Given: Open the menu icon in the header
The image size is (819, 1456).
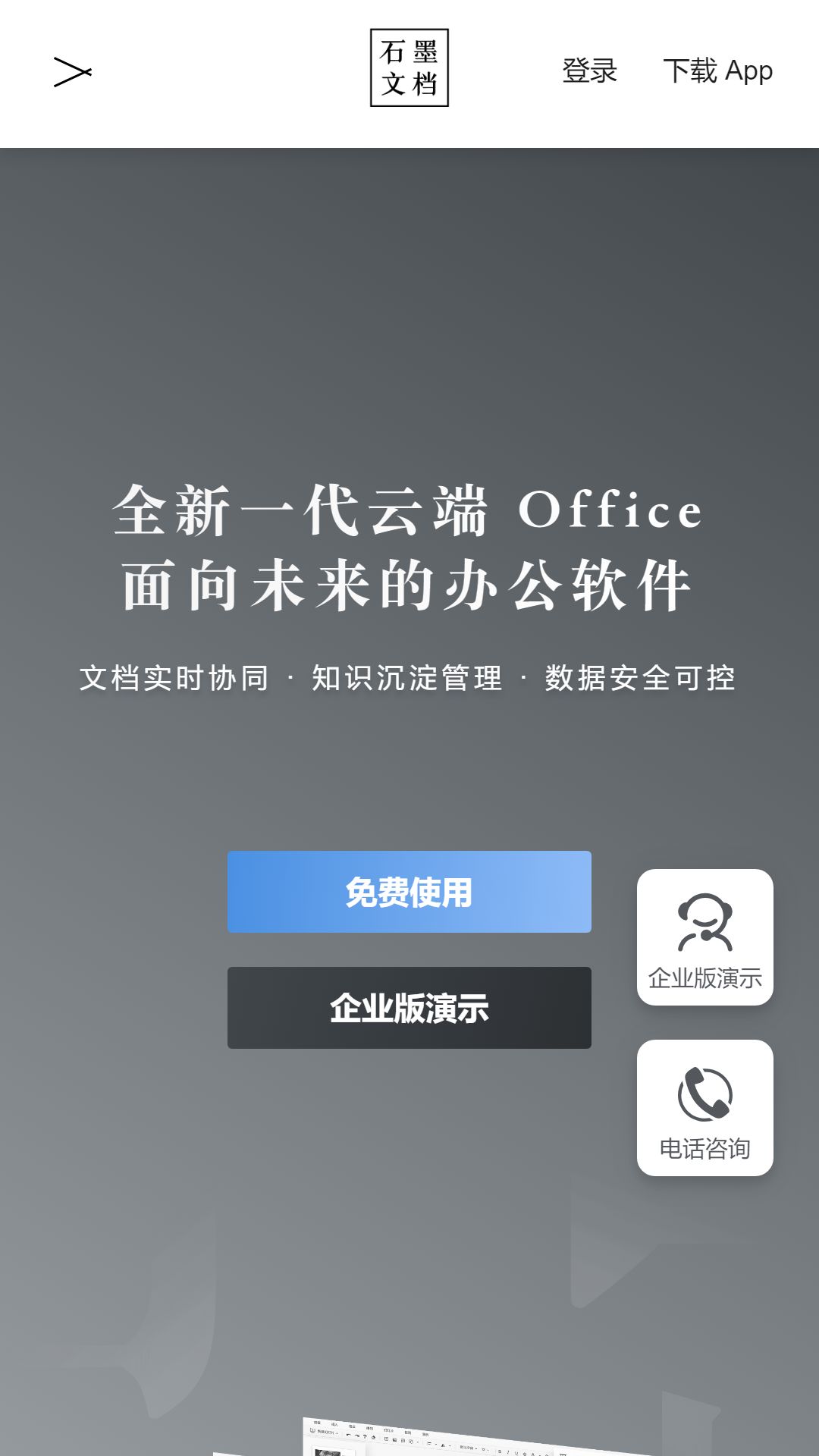Looking at the screenshot, I should (72, 72).
